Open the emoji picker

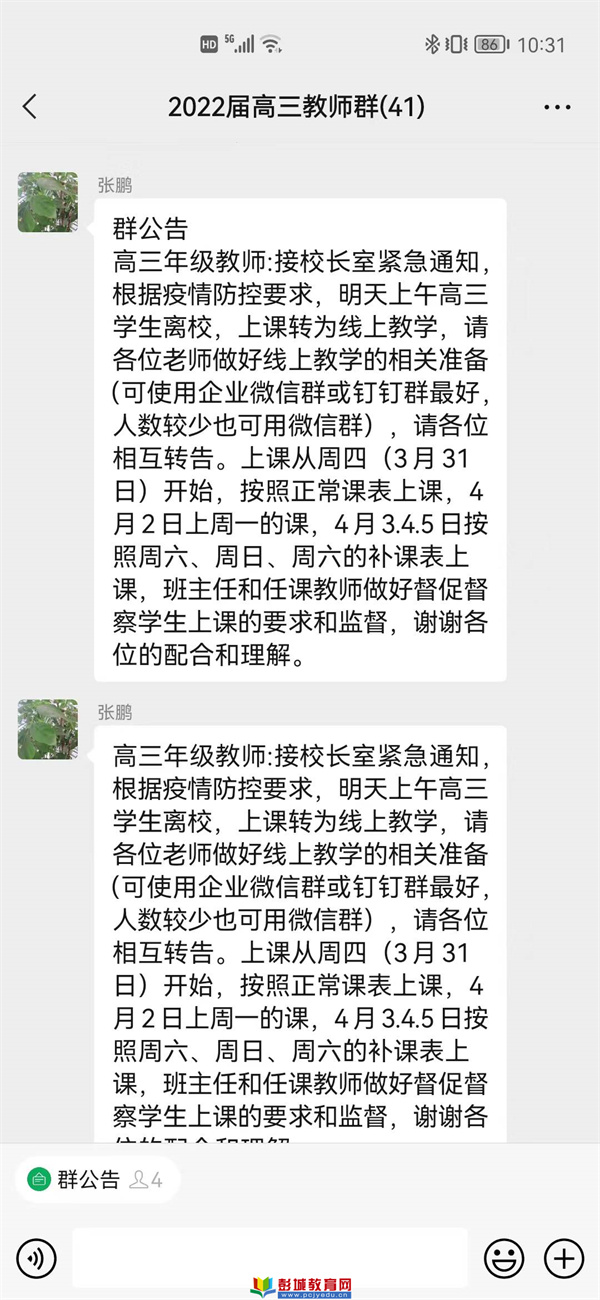(504, 1257)
